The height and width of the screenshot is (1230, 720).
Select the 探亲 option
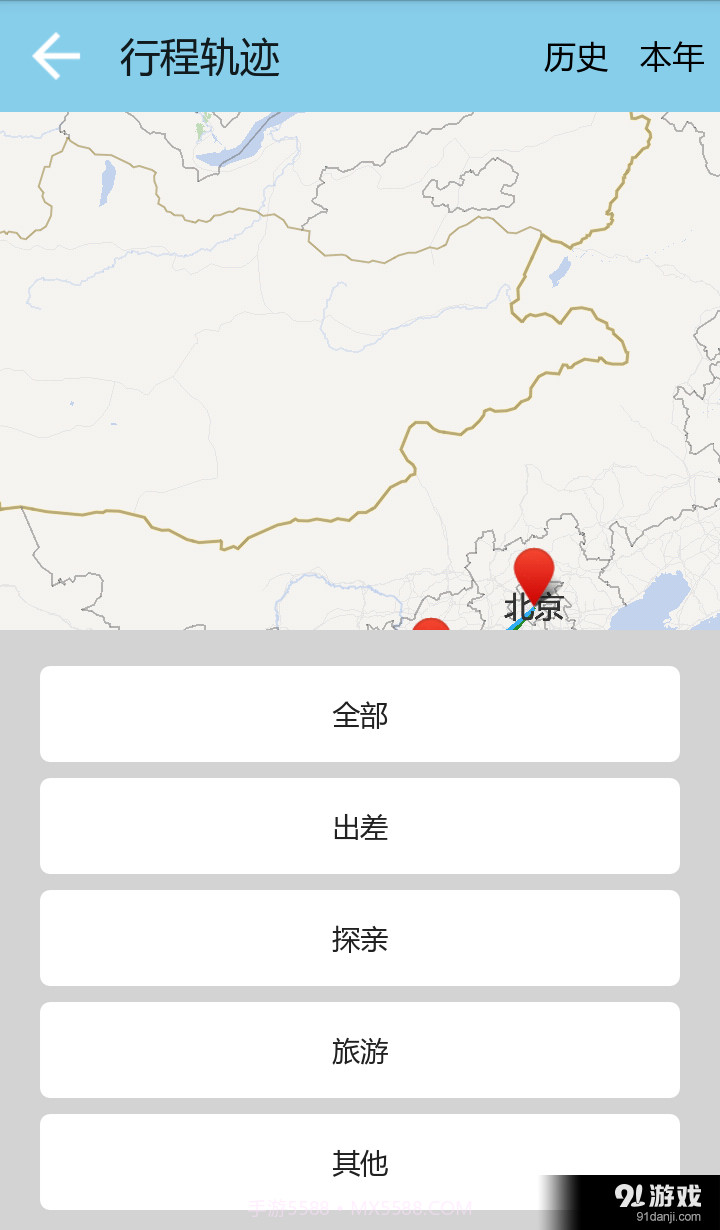(x=360, y=938)
